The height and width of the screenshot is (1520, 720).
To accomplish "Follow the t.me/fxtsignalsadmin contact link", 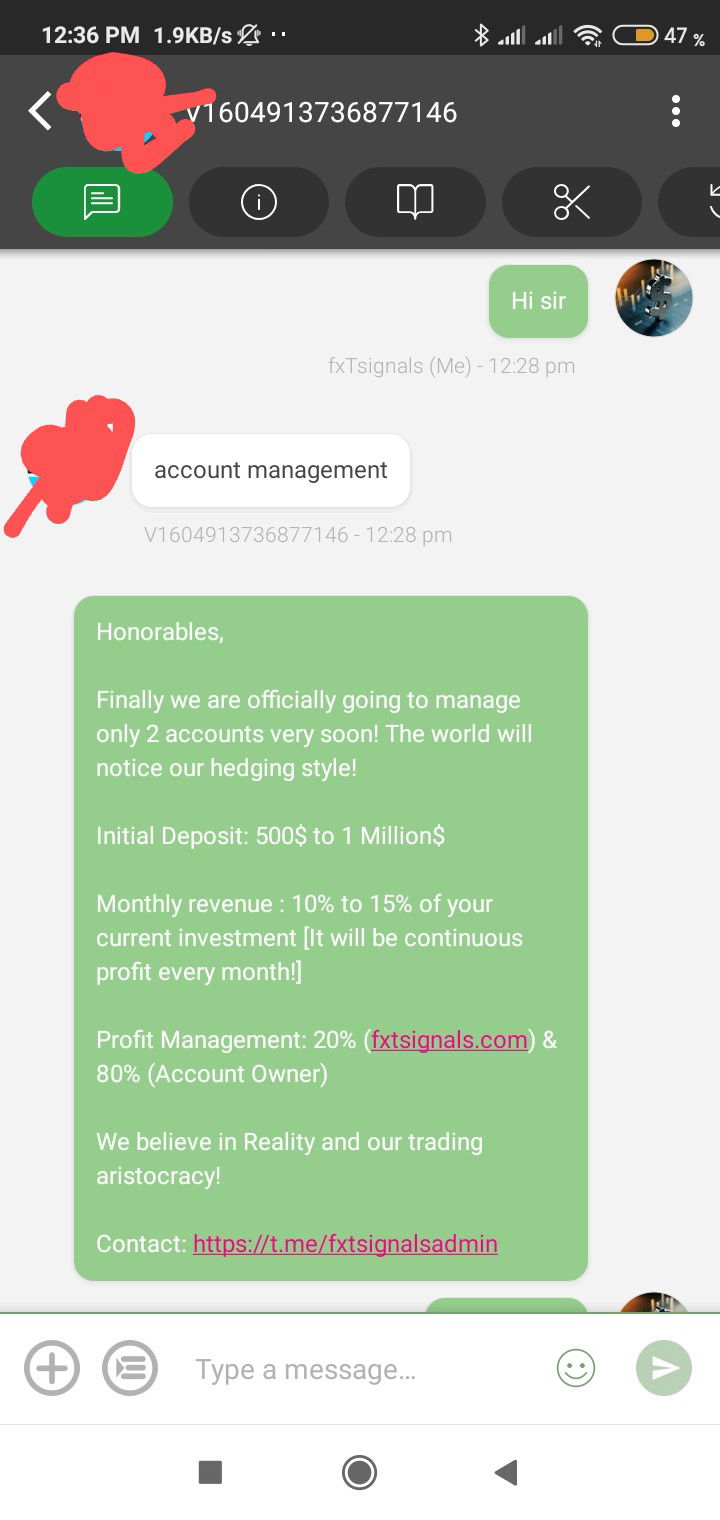I will click(345, 1244).
